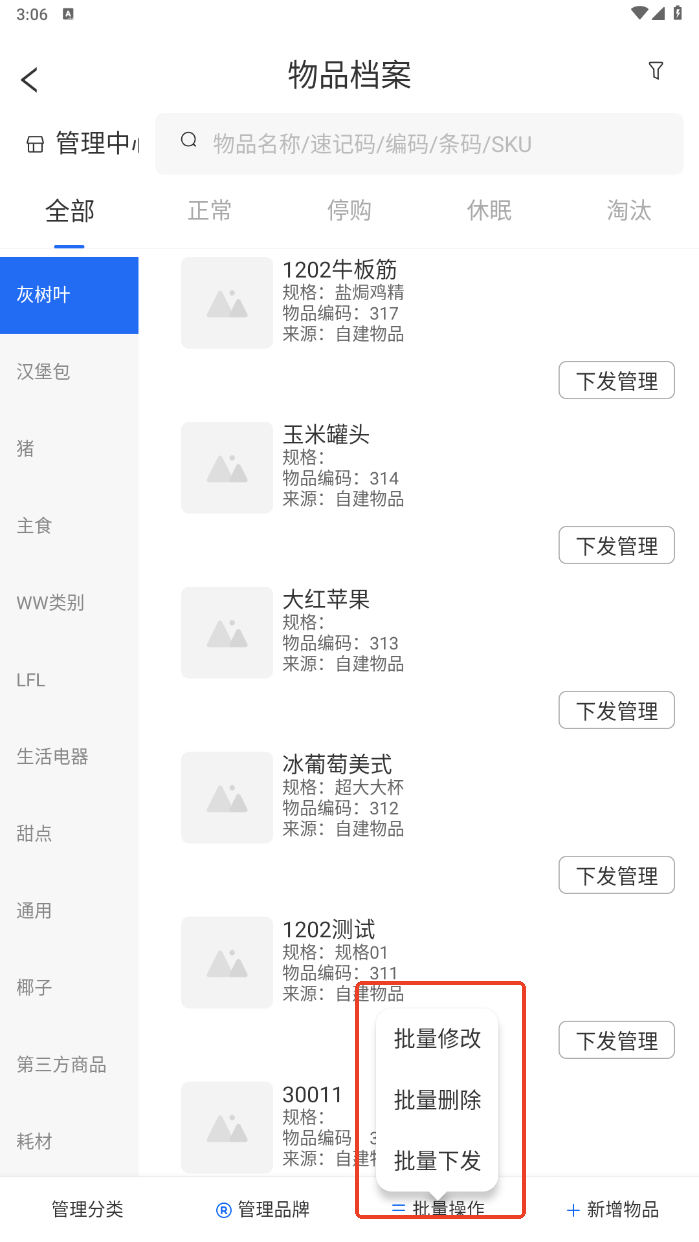Image resolution: width=699 pixels, height=1242 pixels.
Task: Focus the item name search box
Action: [x=420, y=144]
